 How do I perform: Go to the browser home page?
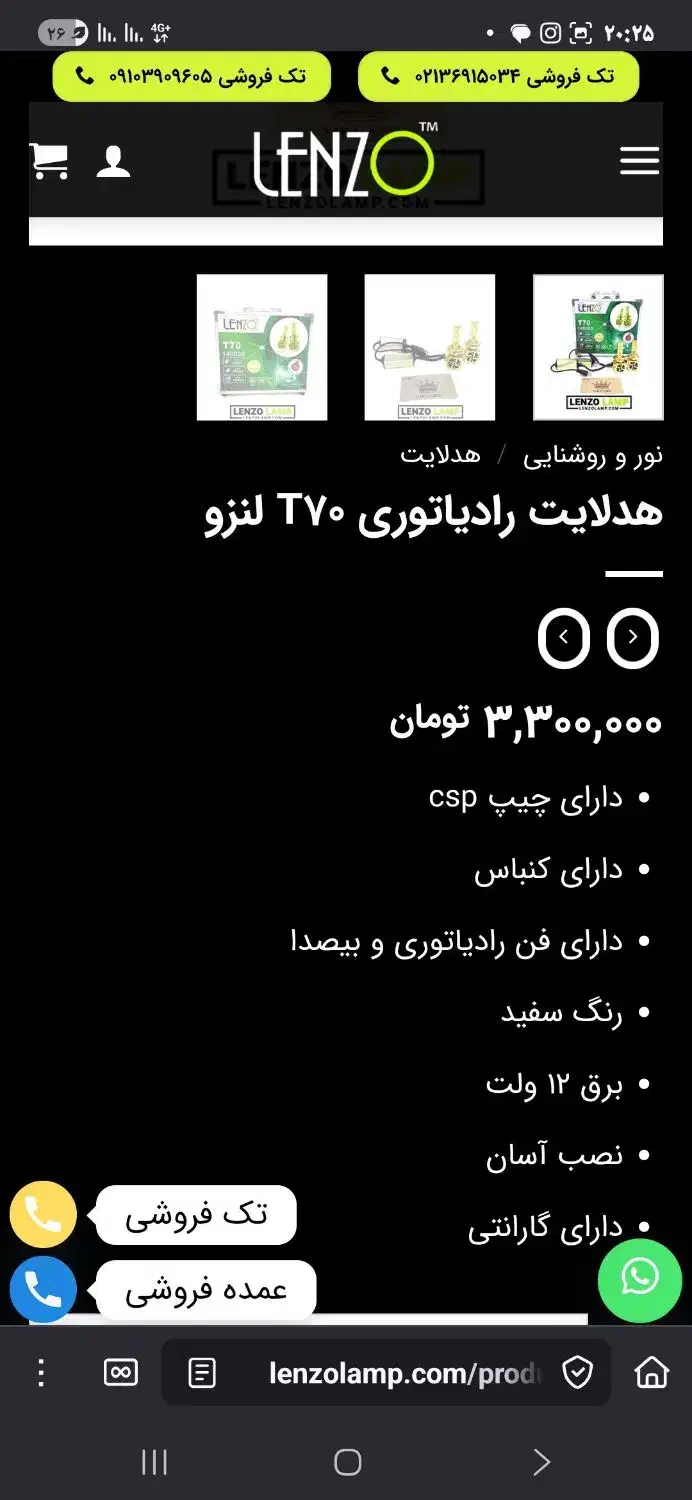click(x=652, y=1373)
